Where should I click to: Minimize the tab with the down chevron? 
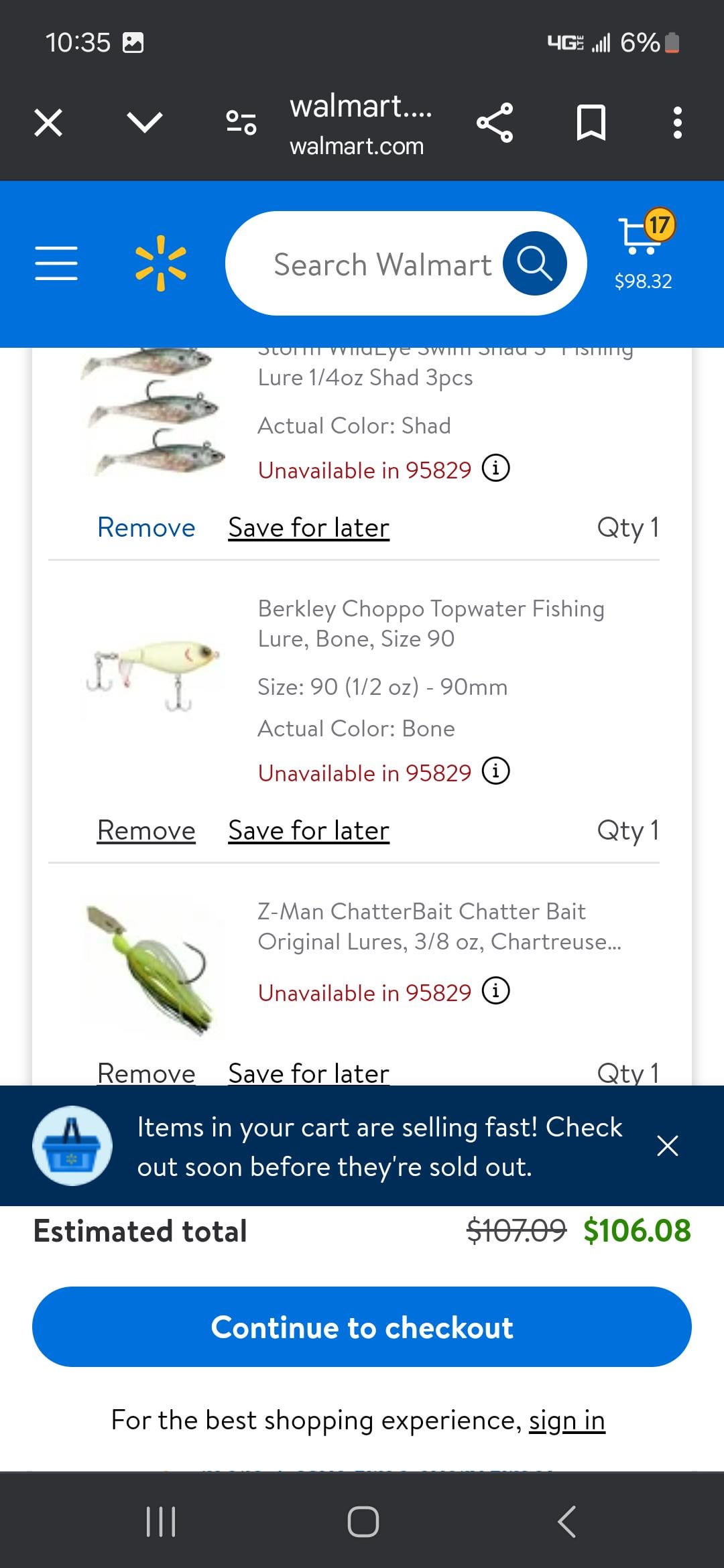[145, 123]
